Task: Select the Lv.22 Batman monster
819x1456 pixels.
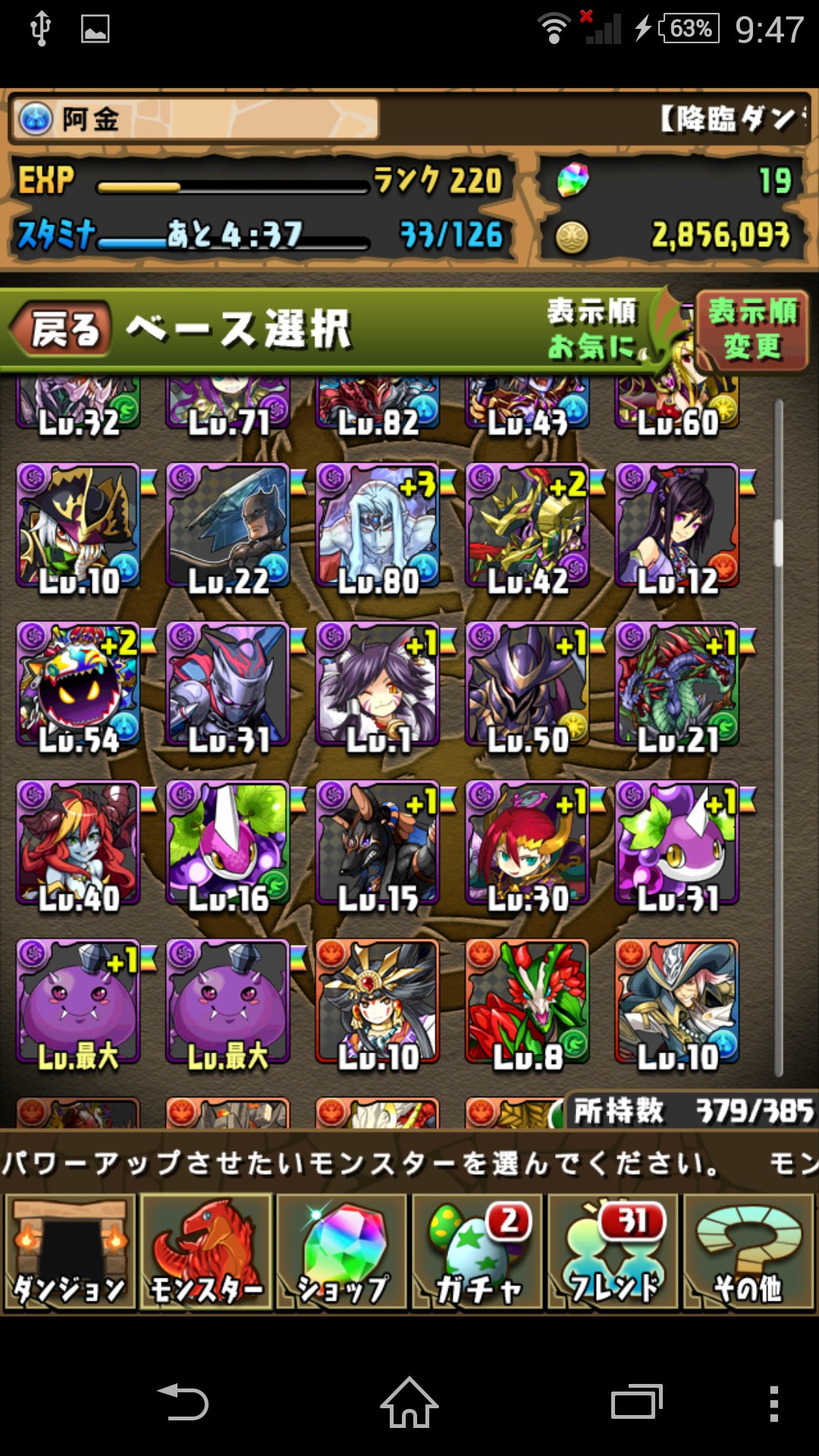Action: (x=228, y=527)
